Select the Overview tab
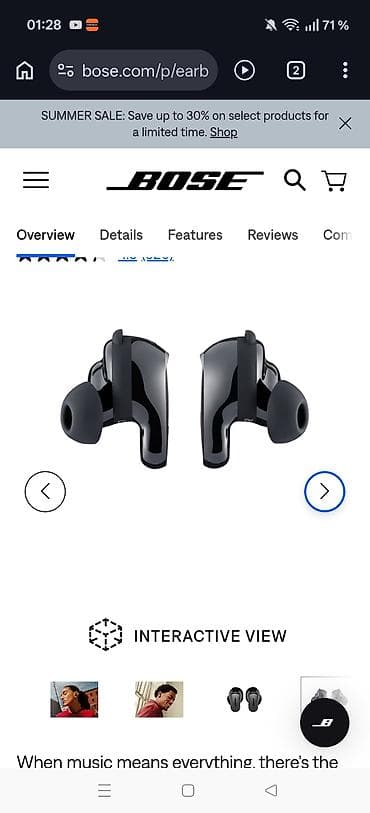This screenshot has height=813, width=370. [46, 235]
